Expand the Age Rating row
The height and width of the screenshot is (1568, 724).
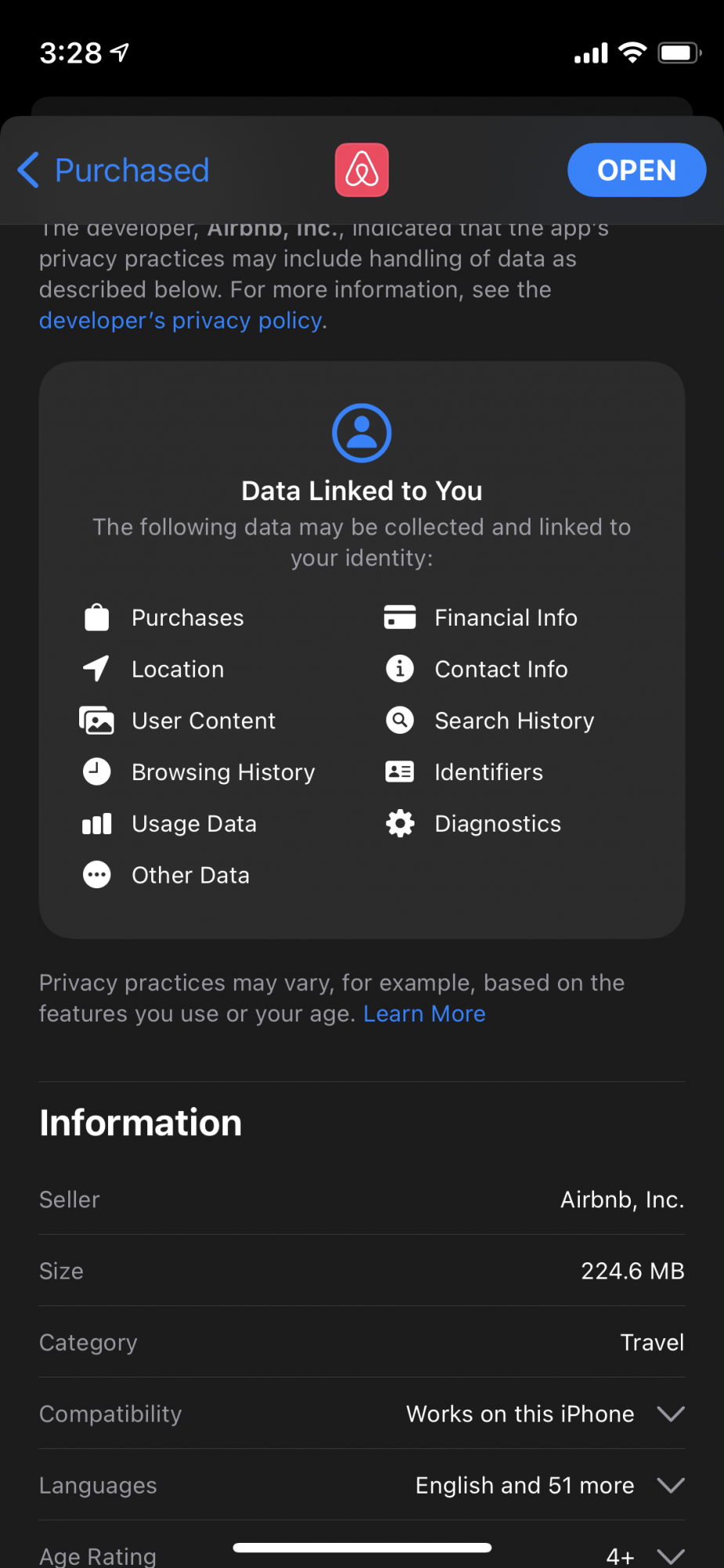pos(671,1555)
